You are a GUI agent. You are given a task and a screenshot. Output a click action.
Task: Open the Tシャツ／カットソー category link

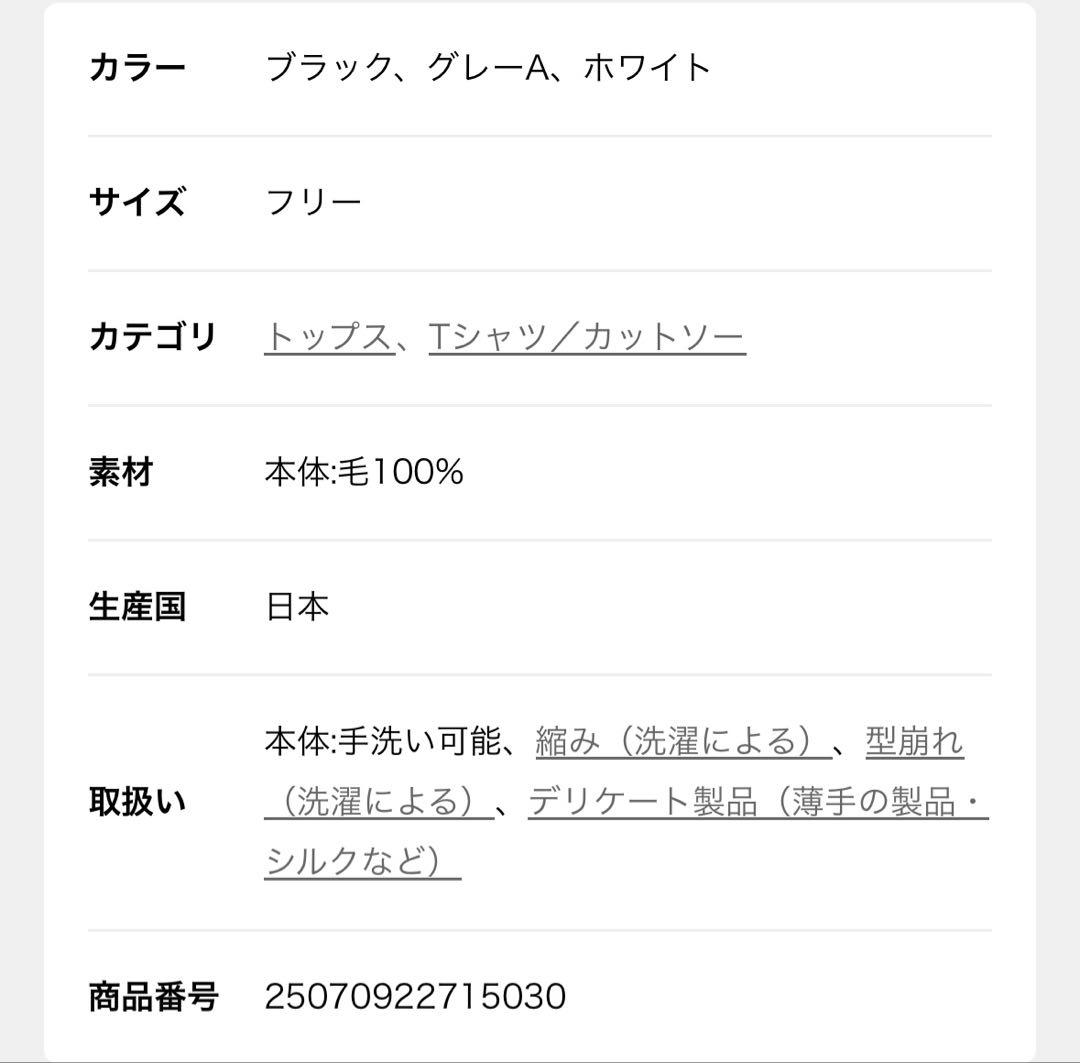[587, 337]
